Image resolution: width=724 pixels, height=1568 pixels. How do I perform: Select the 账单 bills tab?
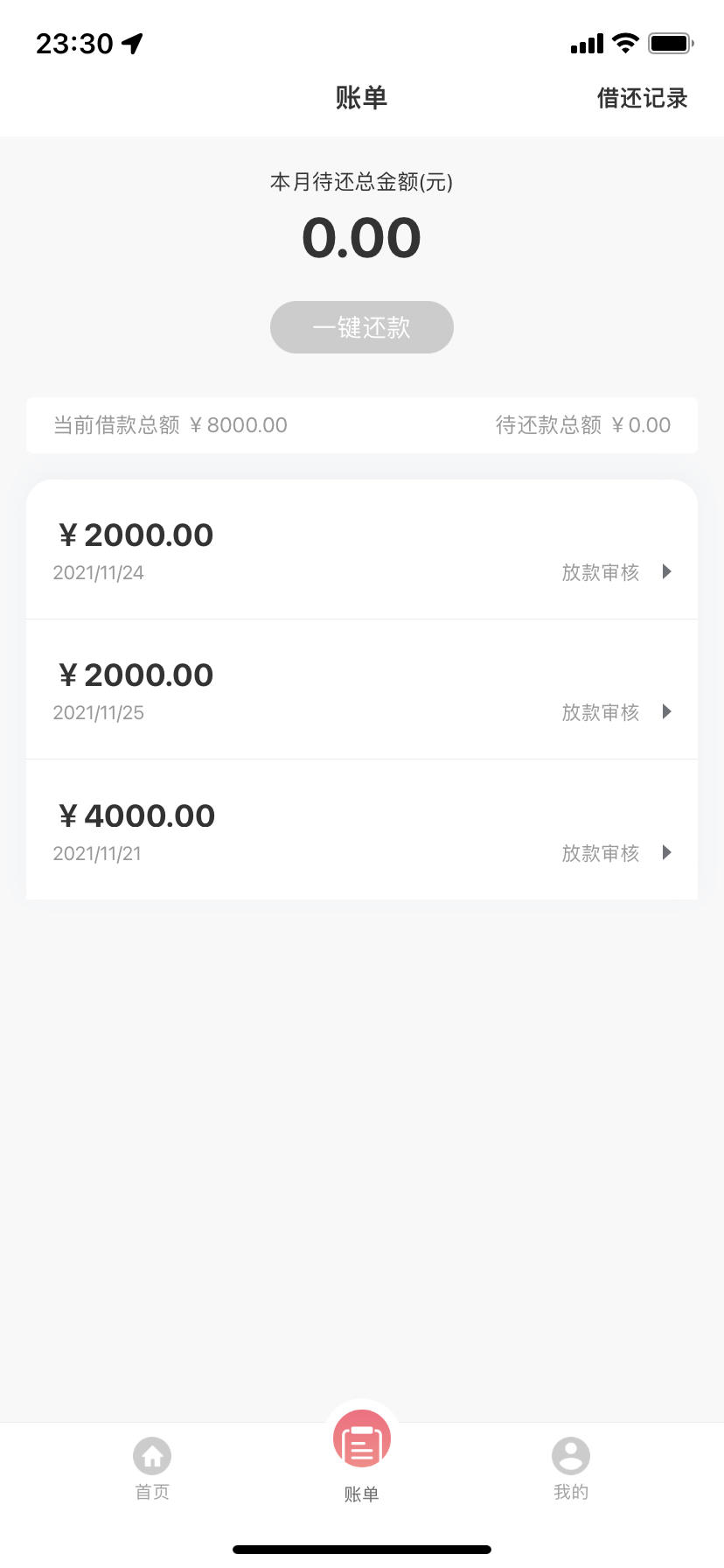(x=362, y=1457)
